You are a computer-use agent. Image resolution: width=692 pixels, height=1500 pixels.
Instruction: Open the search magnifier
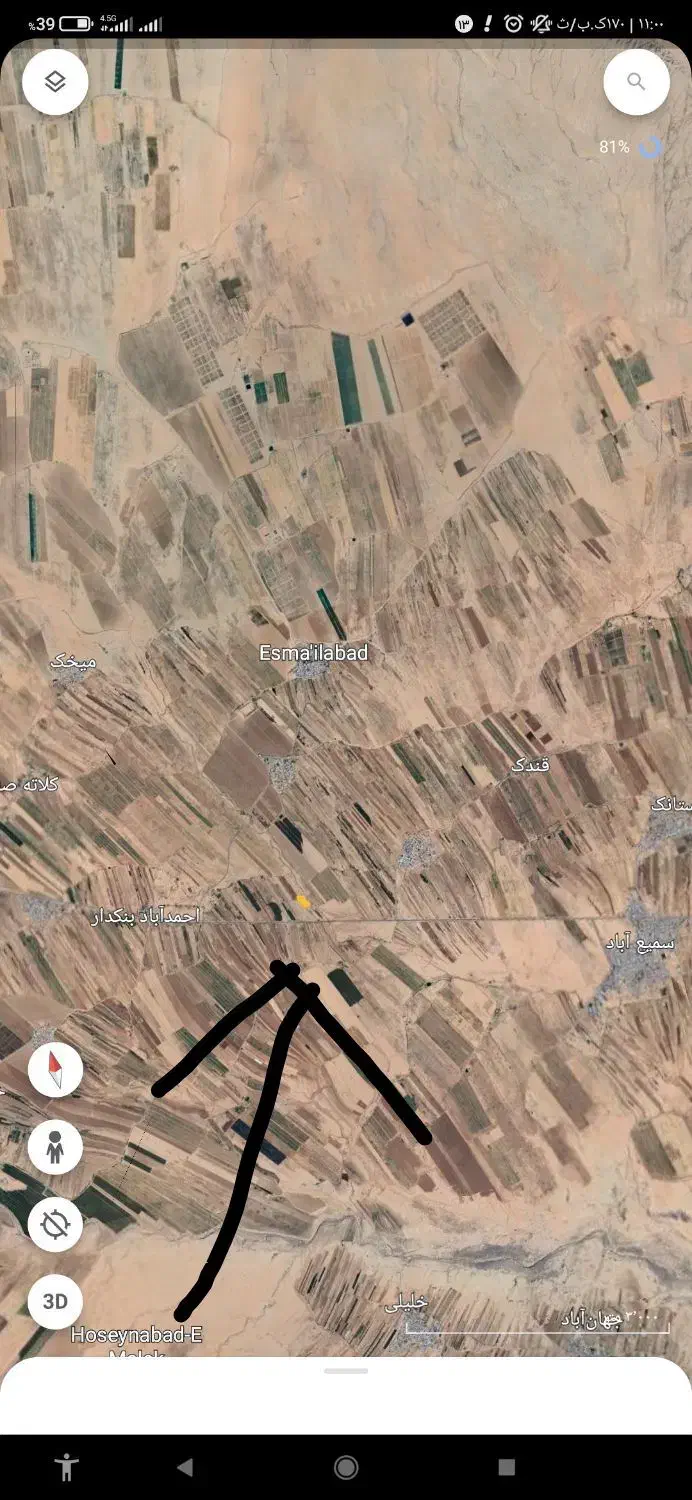(x=637, y=82)
